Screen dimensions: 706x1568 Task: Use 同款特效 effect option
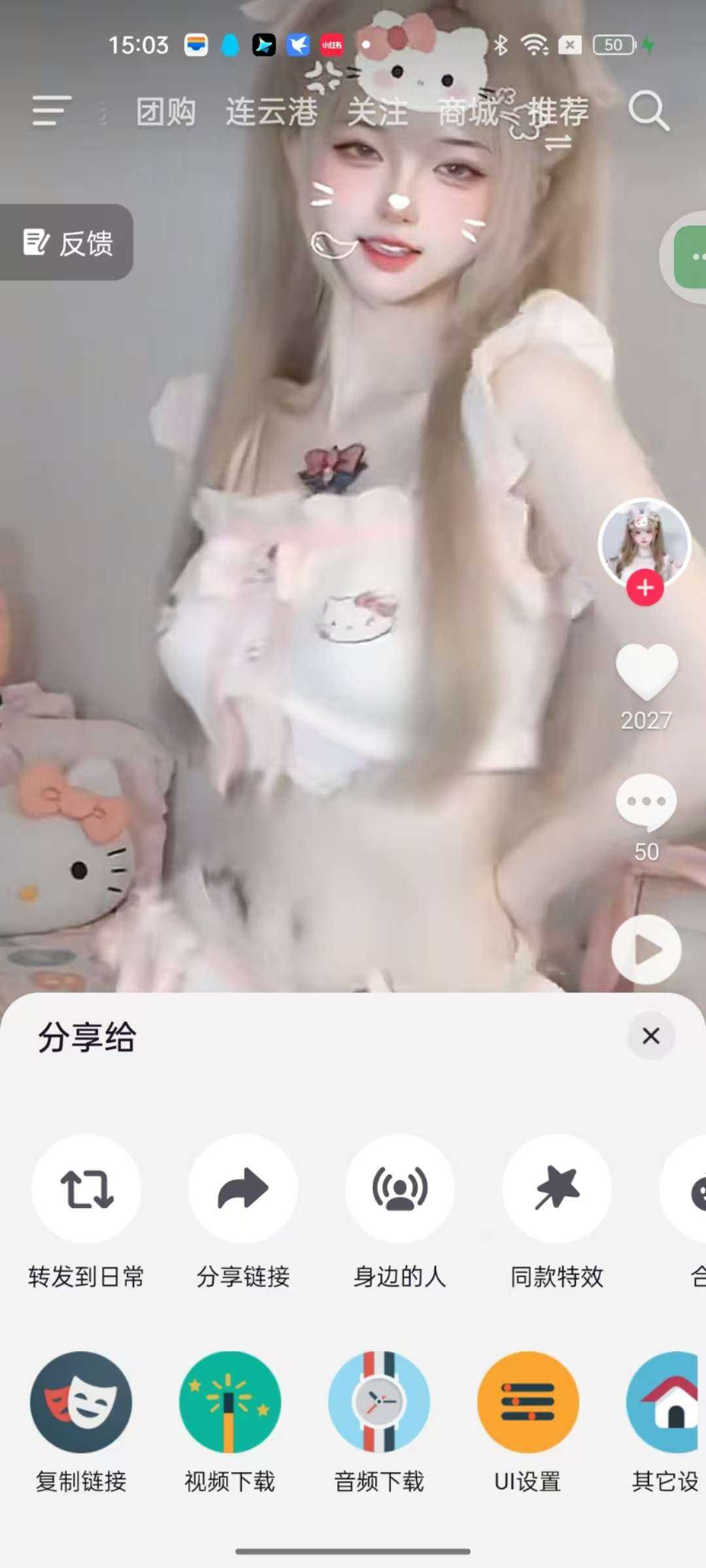tap(557, 1188)
